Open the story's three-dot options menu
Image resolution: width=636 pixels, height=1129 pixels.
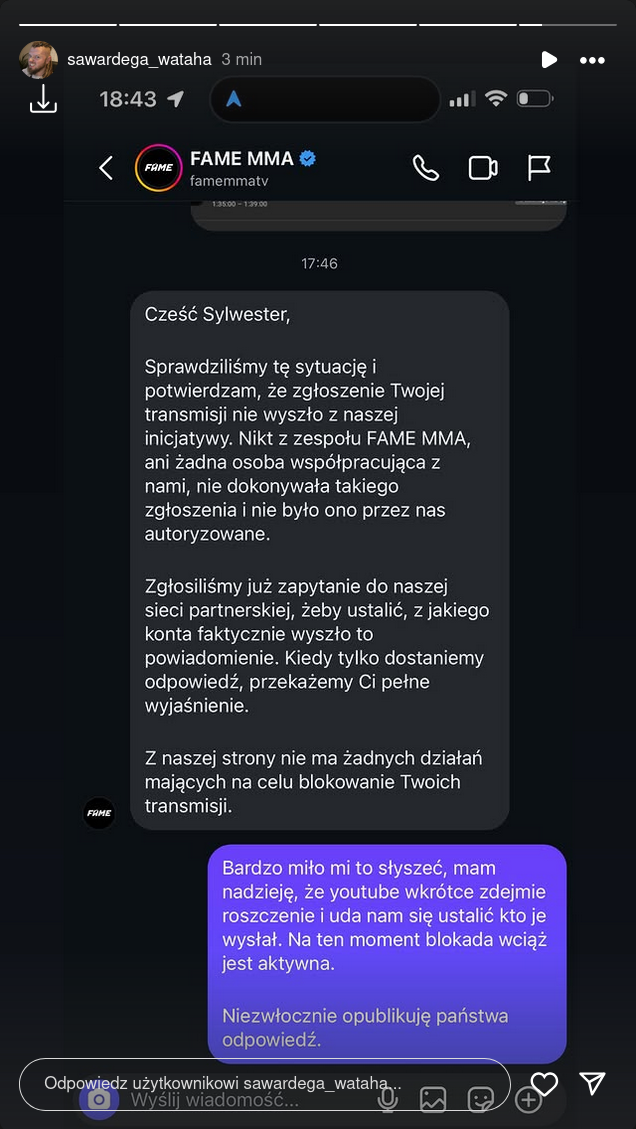pos(592,60)
